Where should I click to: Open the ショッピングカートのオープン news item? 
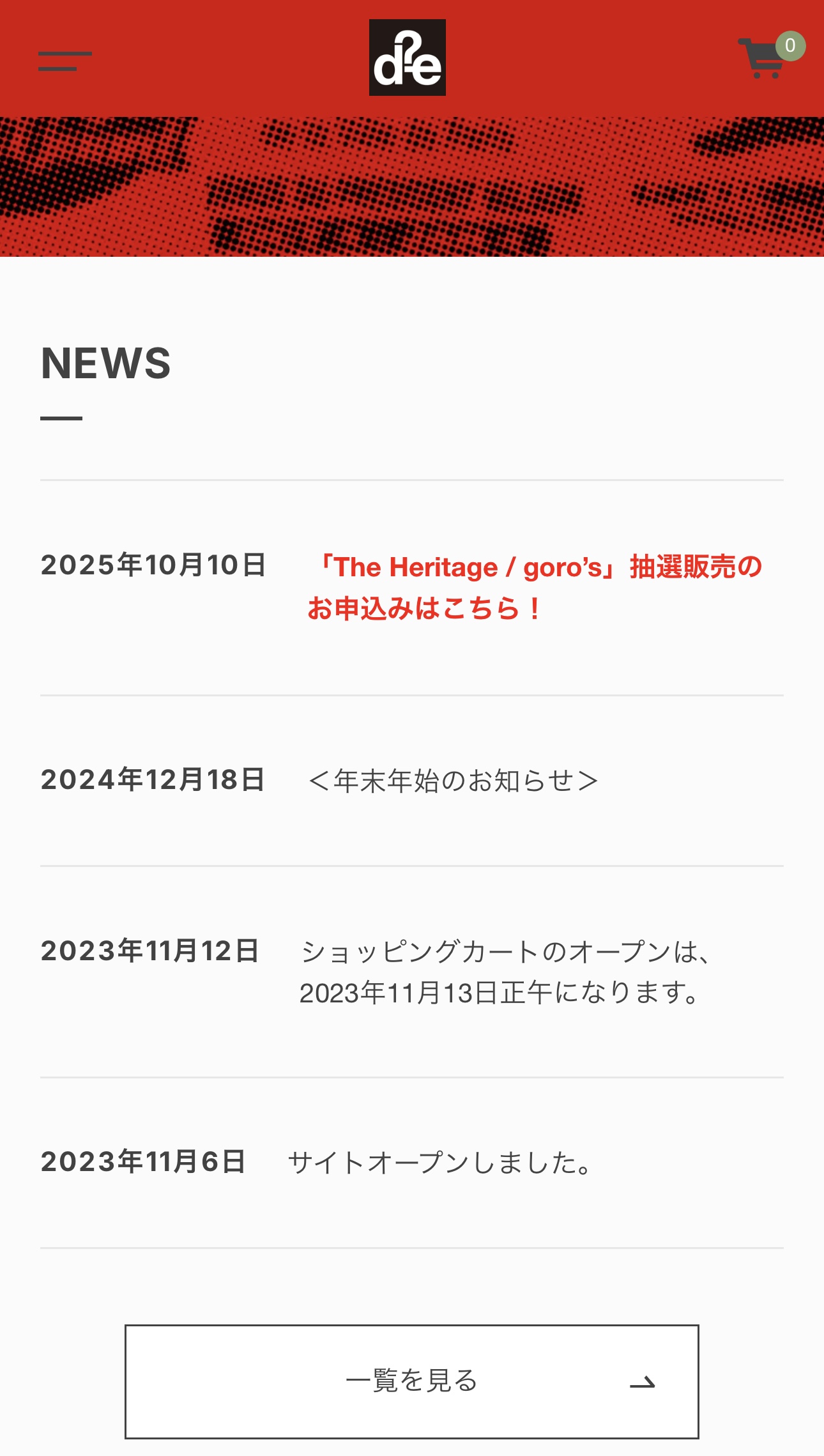pos(505,972)
